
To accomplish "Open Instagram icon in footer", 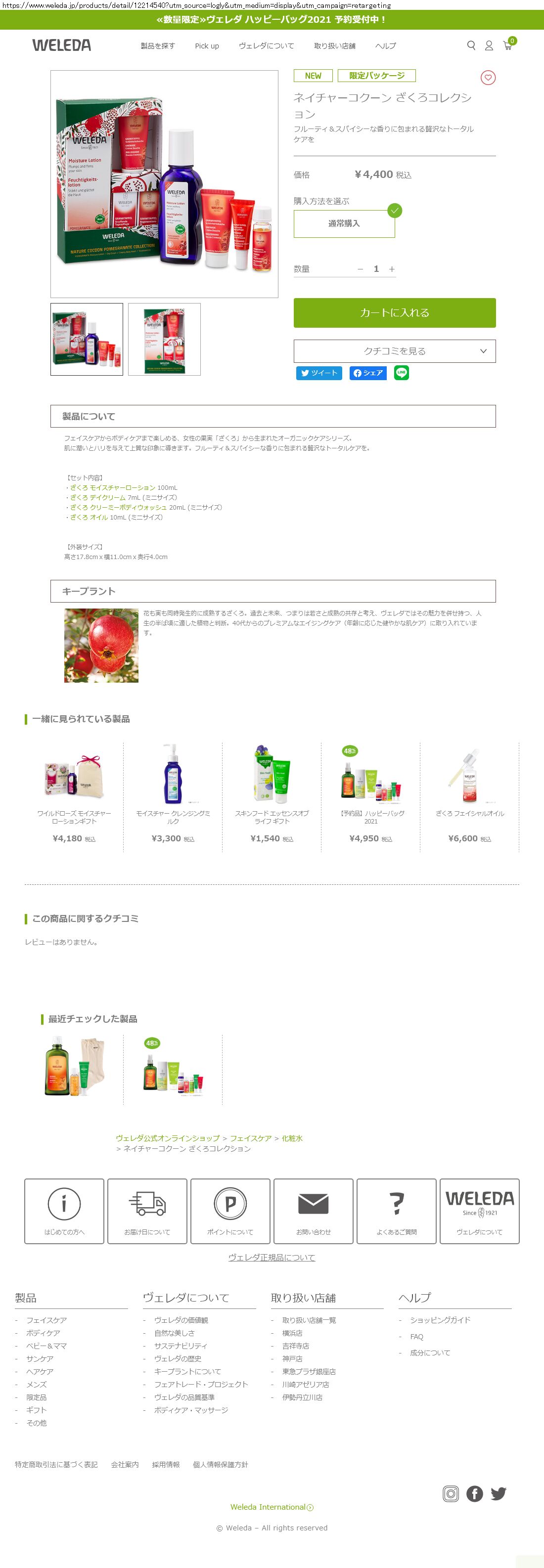I will 450,1494.
